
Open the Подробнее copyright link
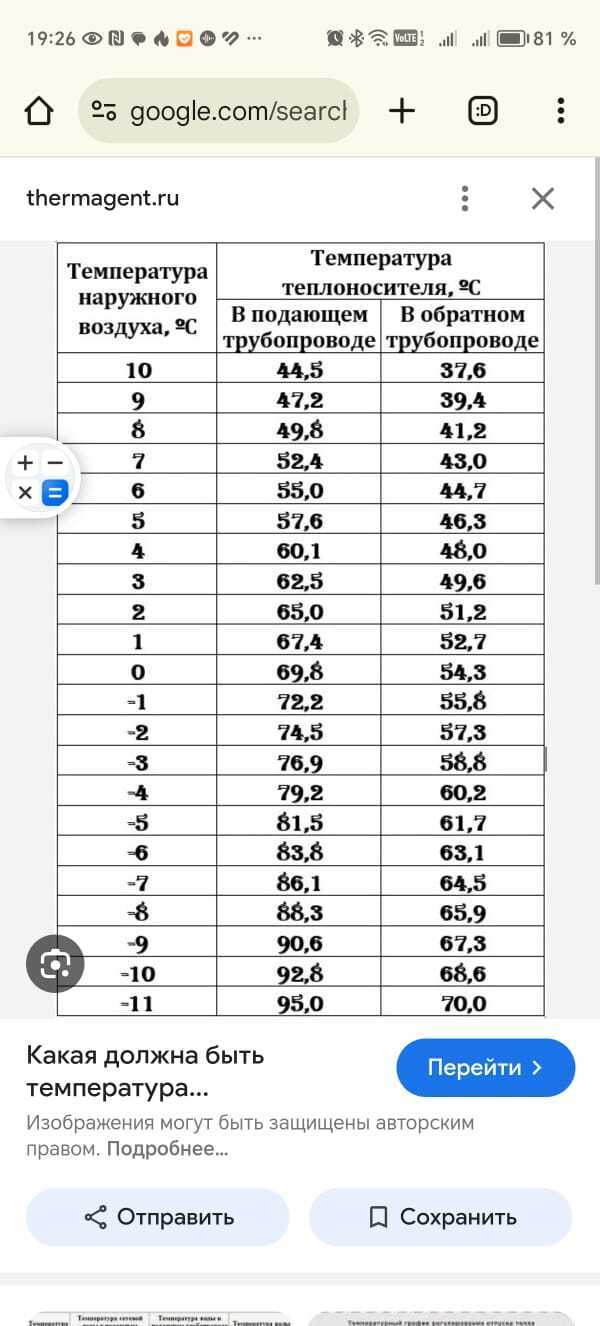pyautogui.click(x=167, y=1149)
